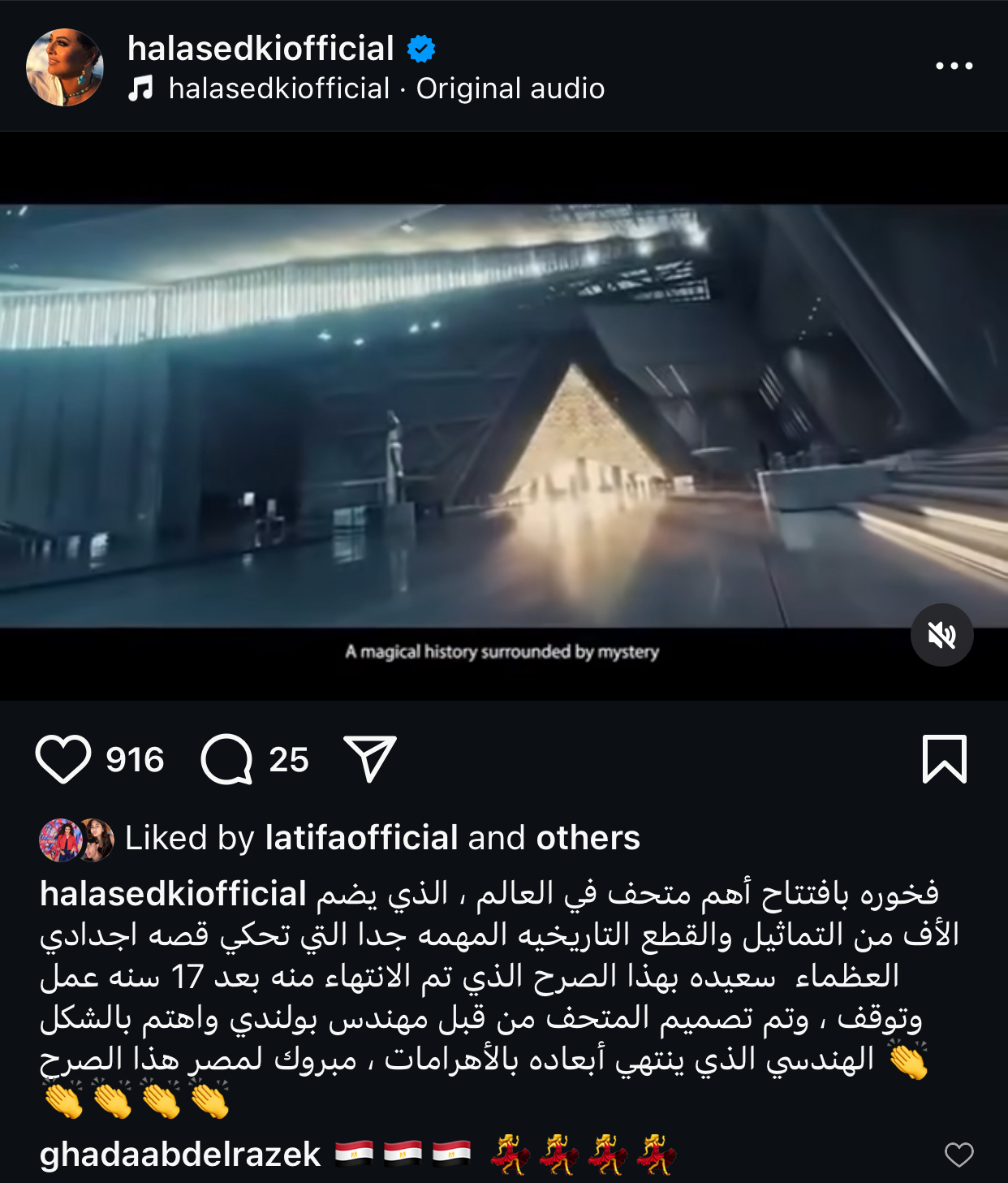The width and height of the screenshot is (1008, 1183).
Task: Like ghadaabdelrazek's comment
Action: pos(958,1154)
